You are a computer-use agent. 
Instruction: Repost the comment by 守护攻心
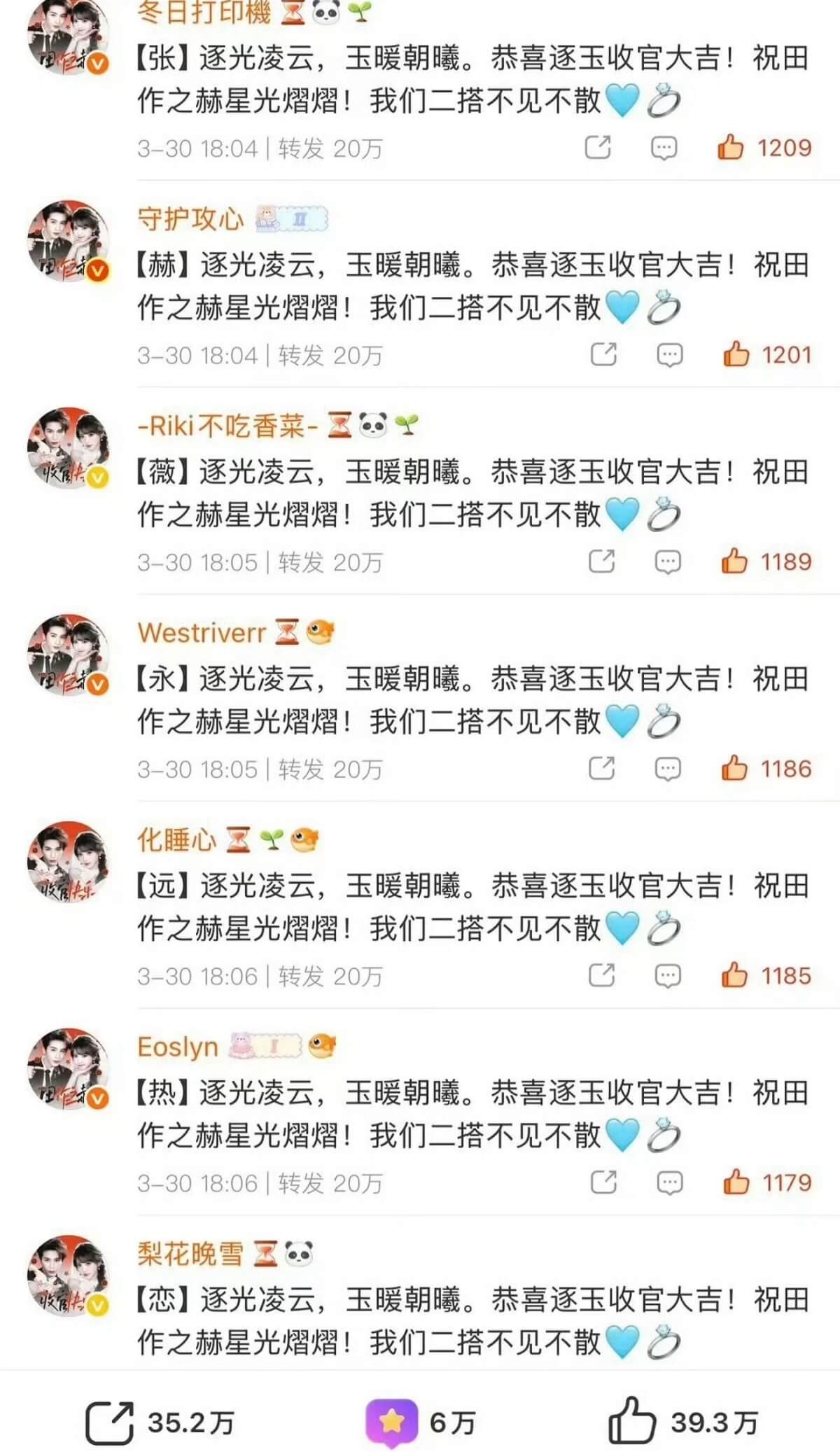(603, 355)
